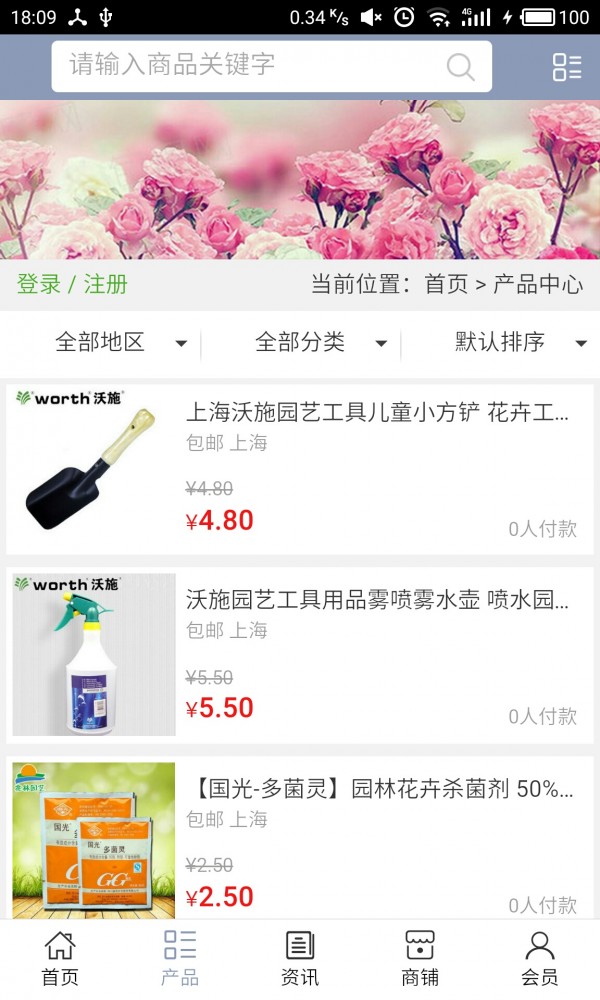Open the 注册 register link
The height and width of the screenshot is (1000, 600).
click(106, 284)
